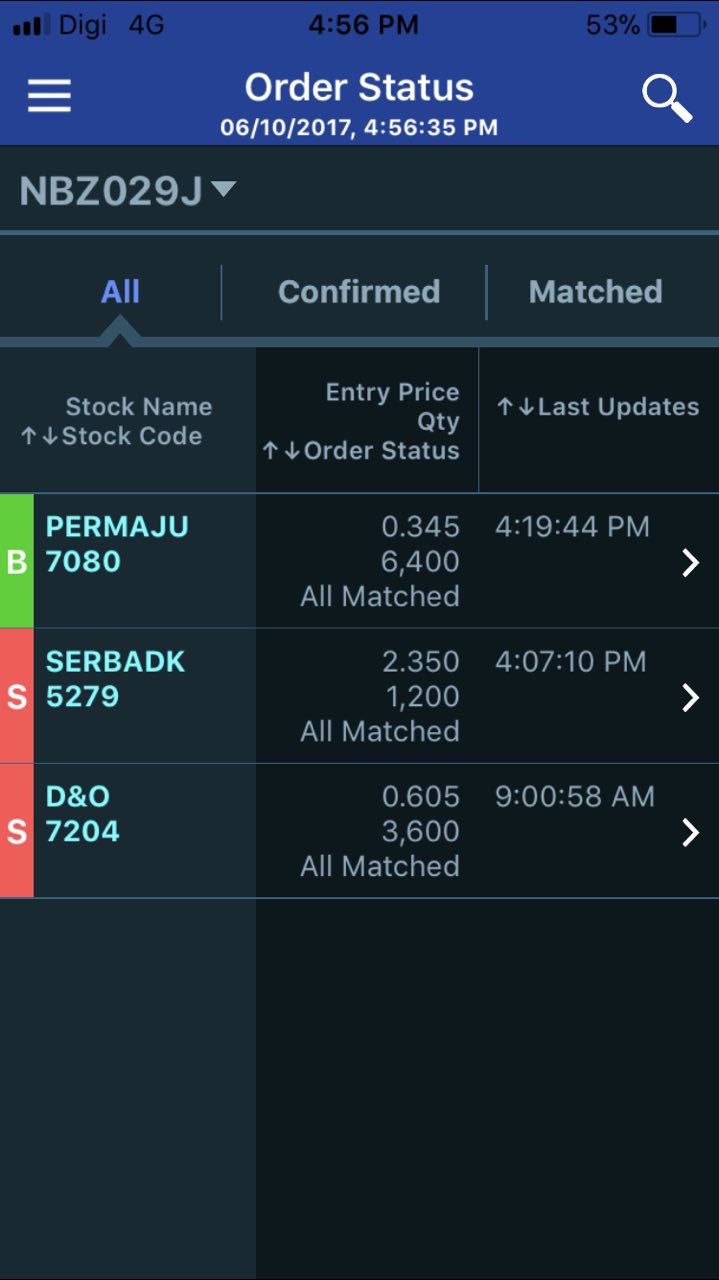The width and height of the screenshot is (719, 1280).
Task: Open the hamburger drawer menu
Action: tap(49, 96)
